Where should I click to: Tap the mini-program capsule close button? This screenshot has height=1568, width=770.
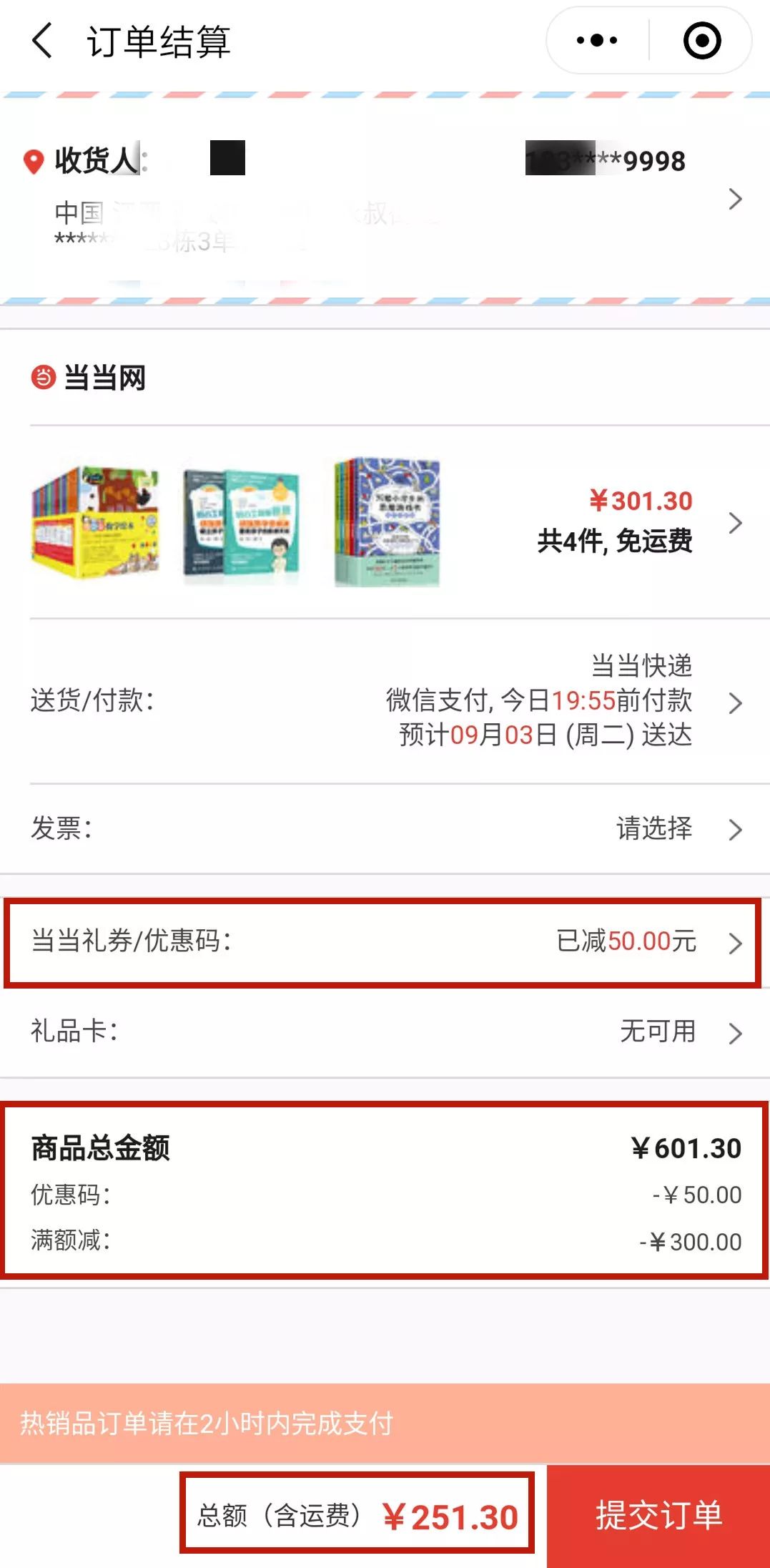[701, 41]
